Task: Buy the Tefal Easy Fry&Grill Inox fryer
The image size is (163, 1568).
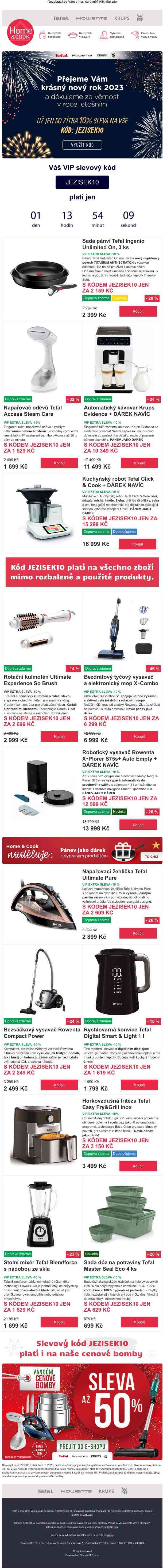Action: (138, 1166)
